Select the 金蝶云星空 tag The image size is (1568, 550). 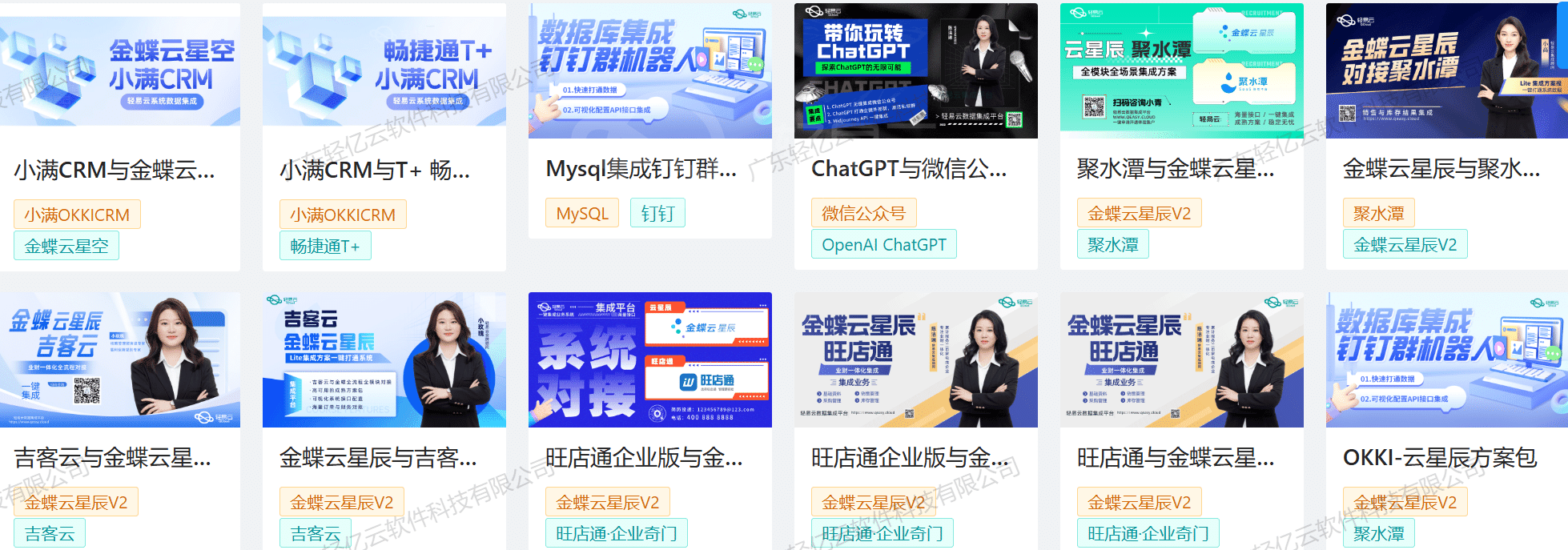(x=66, y=246)
